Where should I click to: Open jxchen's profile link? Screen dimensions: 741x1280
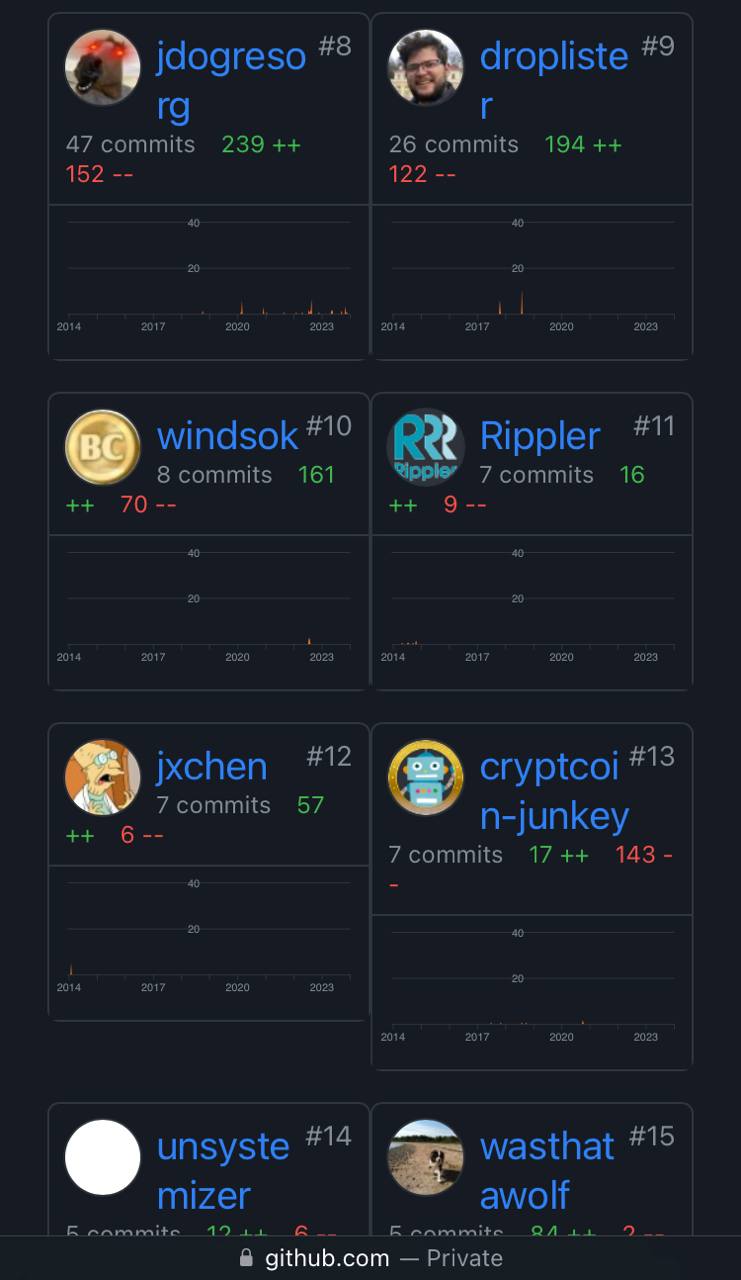212,767
